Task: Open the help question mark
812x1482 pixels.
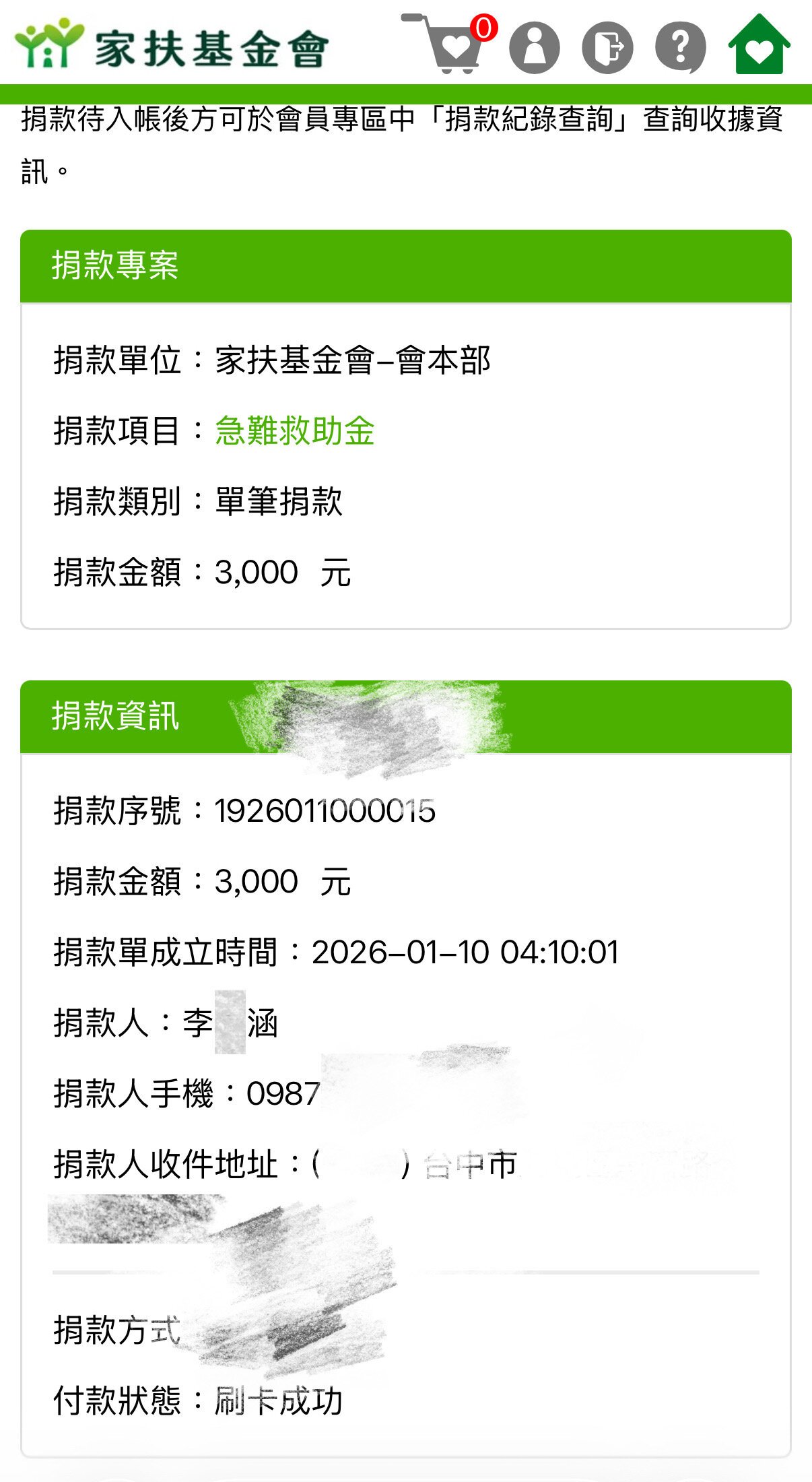Action: pos(680,47)
